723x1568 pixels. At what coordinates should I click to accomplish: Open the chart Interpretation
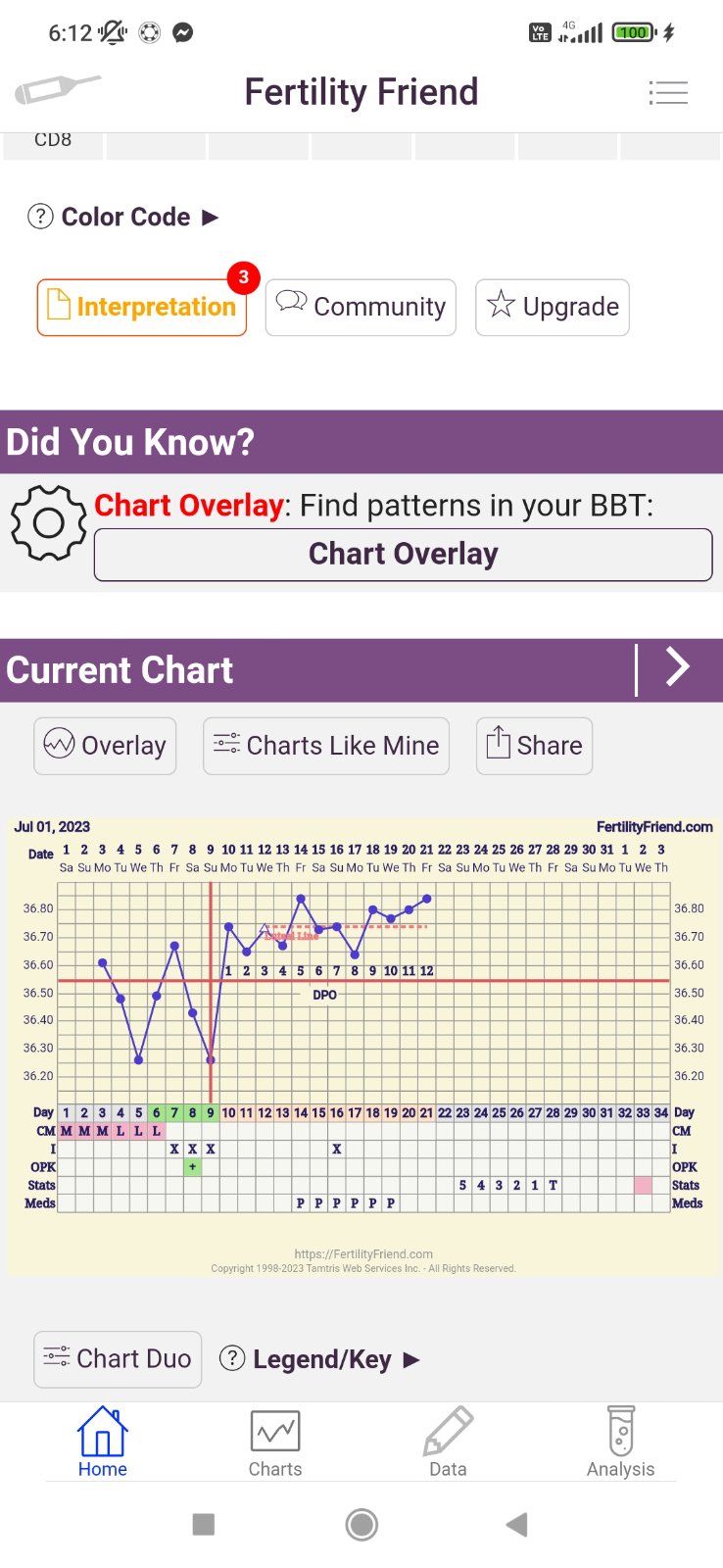pyautogui.click(x=142, y=308)
